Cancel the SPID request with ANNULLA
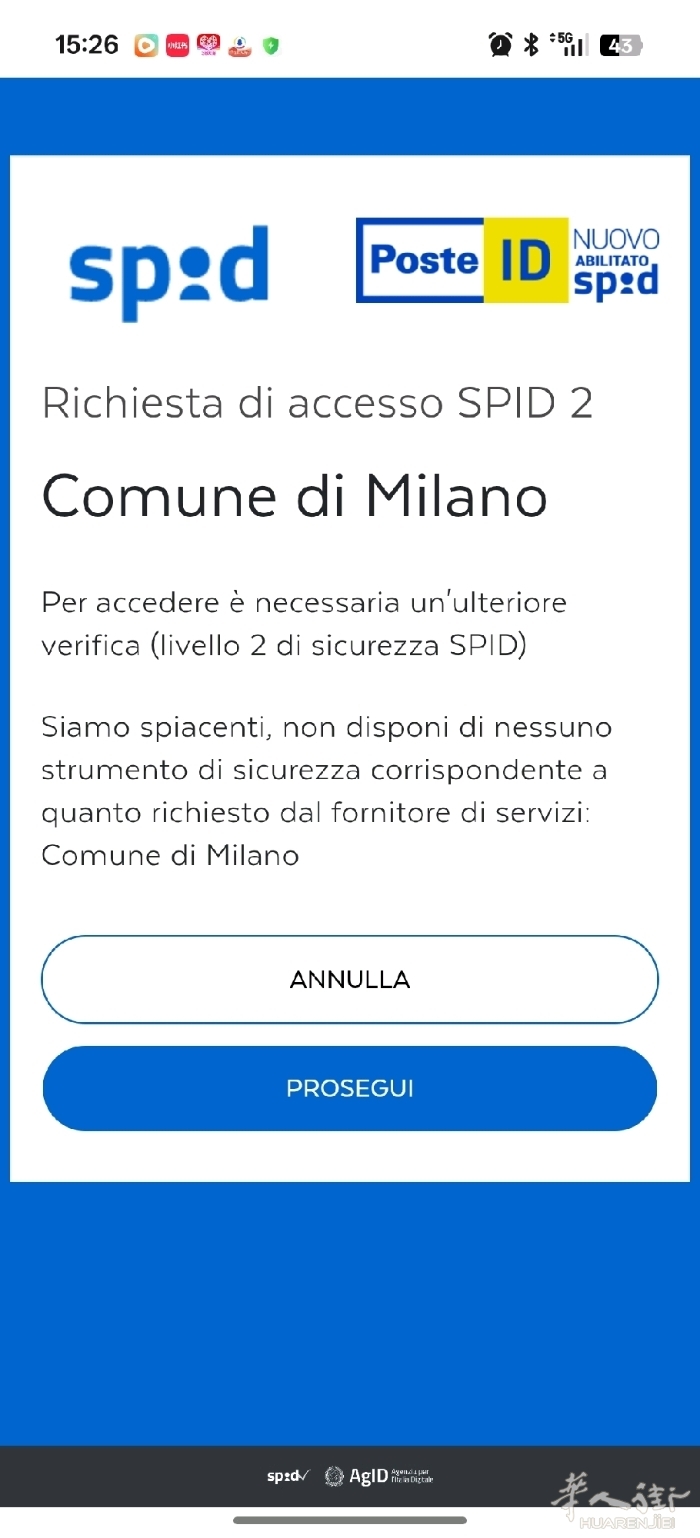 click(x=349, y=979)
